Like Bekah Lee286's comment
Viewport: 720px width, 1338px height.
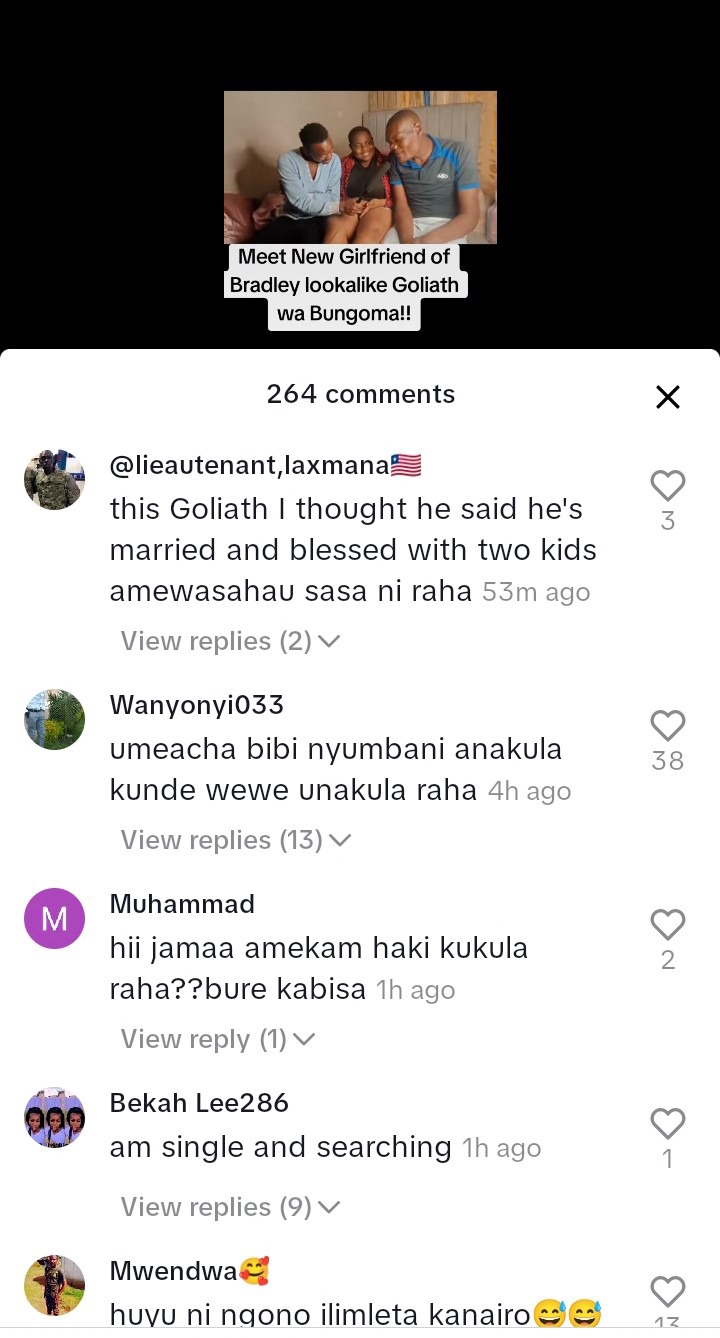[668, 1124]
